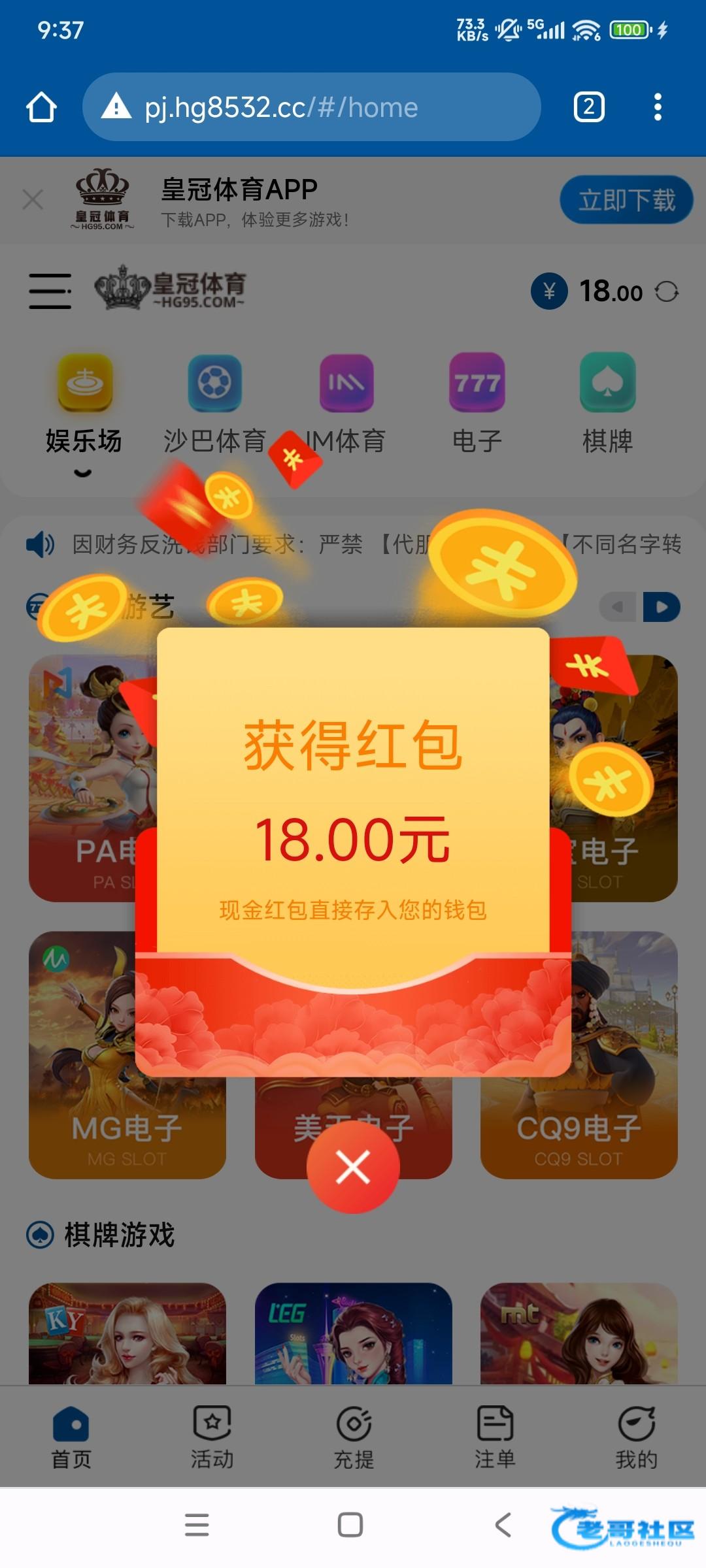Close the red envelope popup
The height and width of the screenshot is (1568, 706).
click(x=353, y=1167)
